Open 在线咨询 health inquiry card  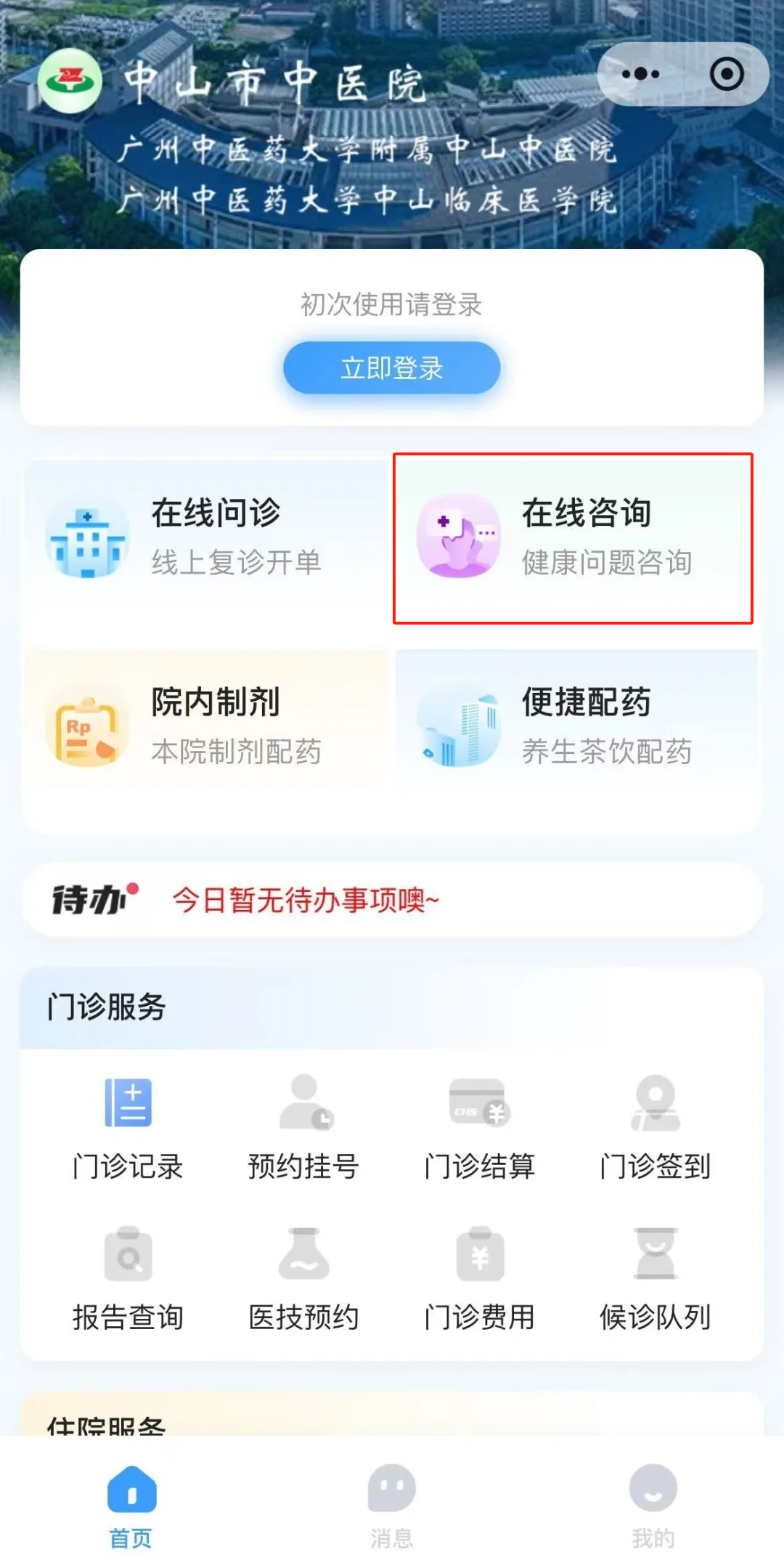click(573, 537)
